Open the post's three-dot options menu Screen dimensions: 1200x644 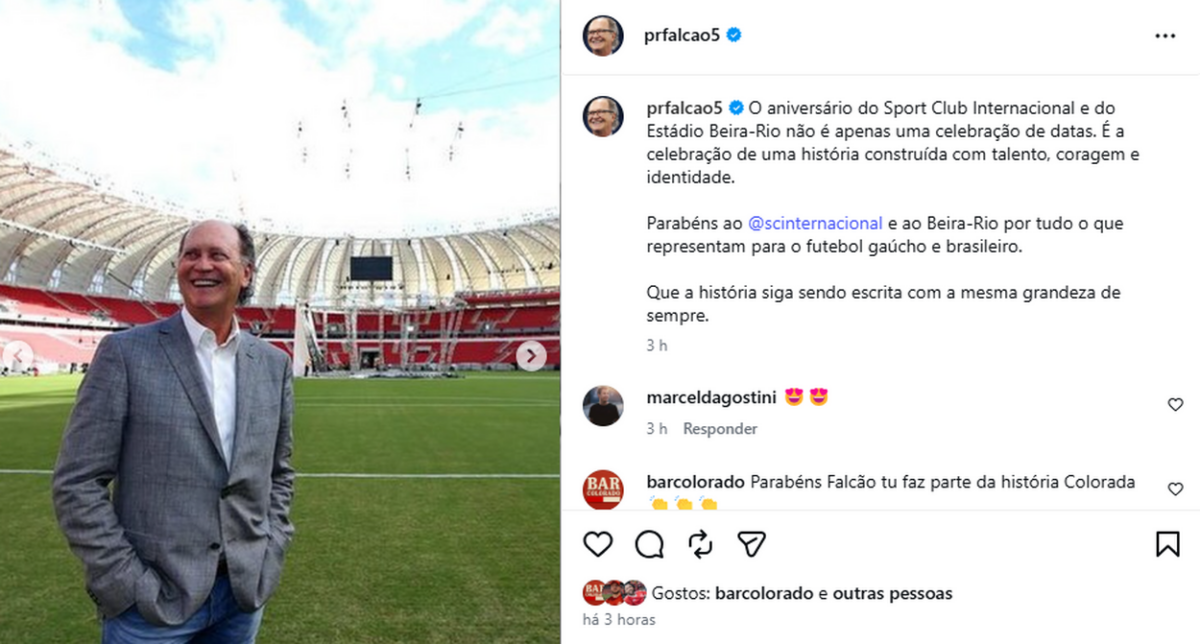[1165, 36]
